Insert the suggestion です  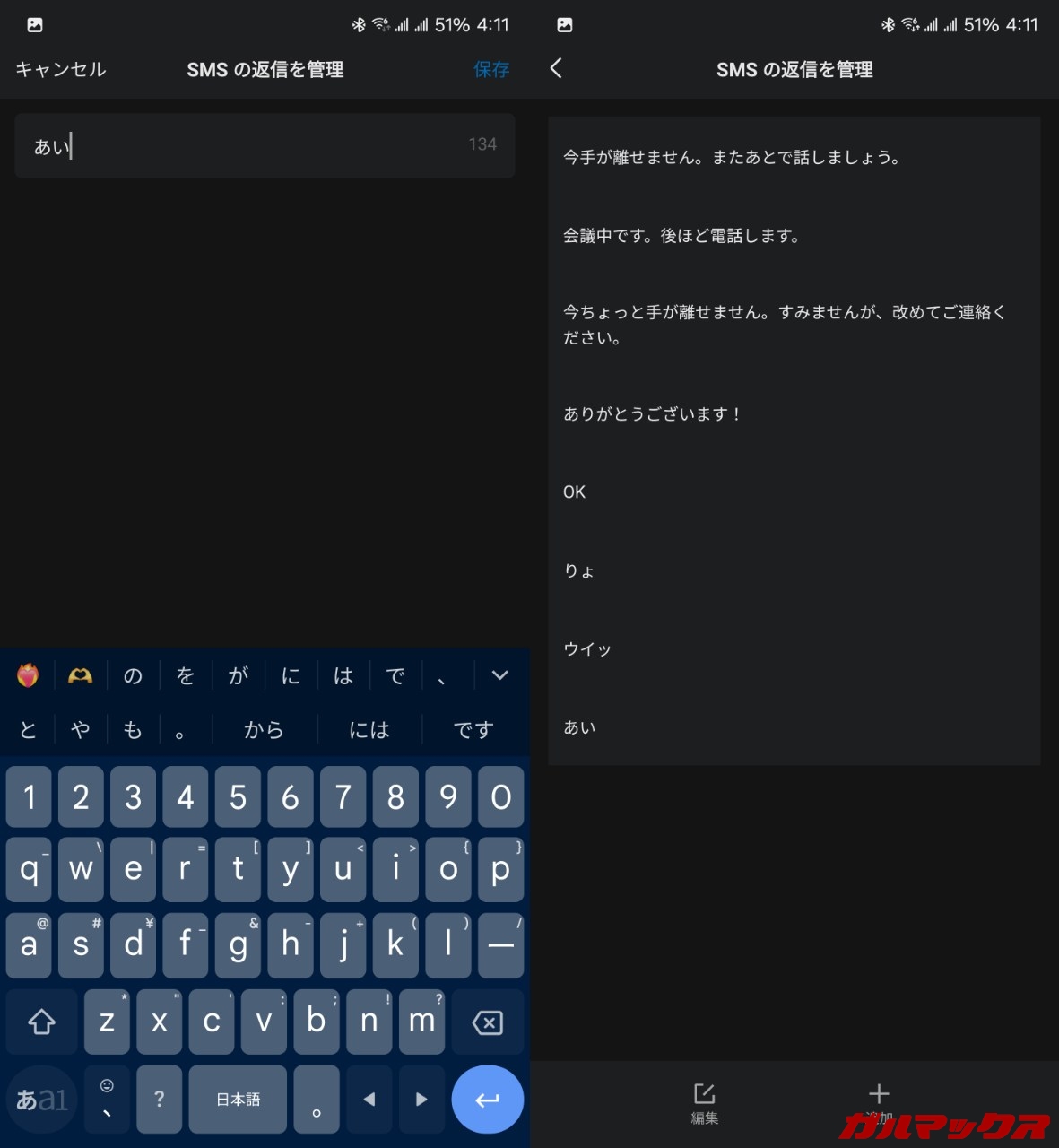point(473,730)
